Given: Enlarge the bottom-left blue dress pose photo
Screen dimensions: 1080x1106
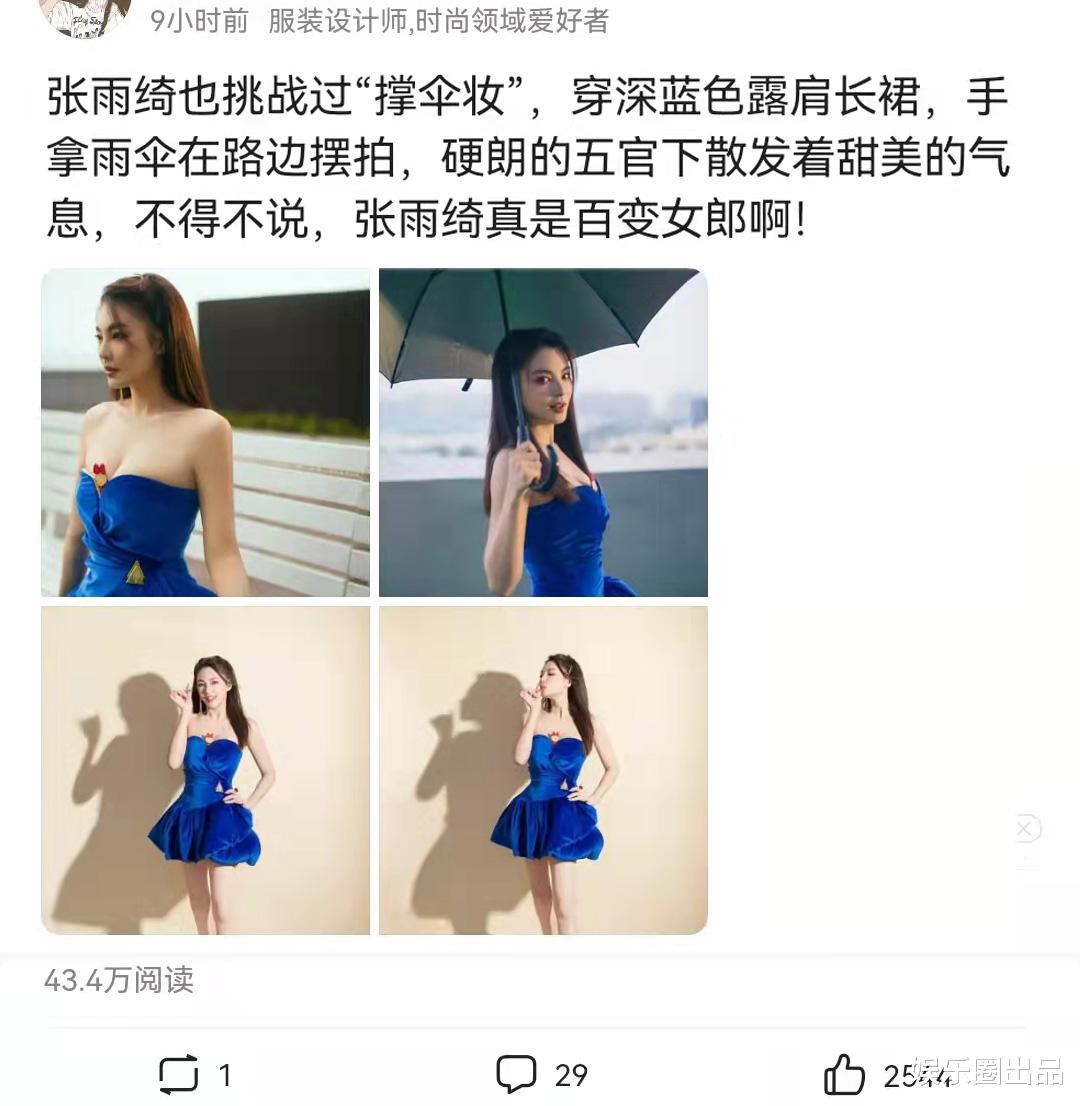Looking at the screenshot, I should (205, 768).
